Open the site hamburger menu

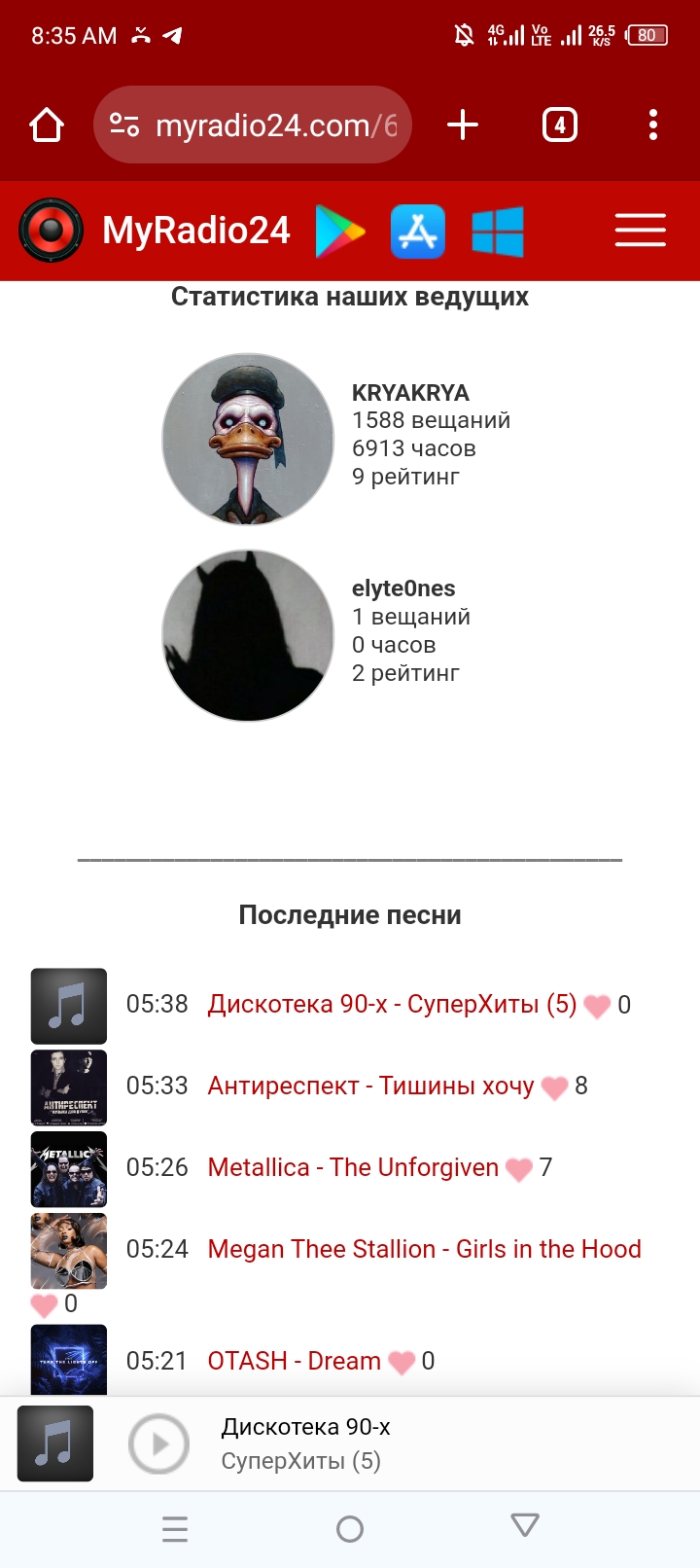click(640, 231)
